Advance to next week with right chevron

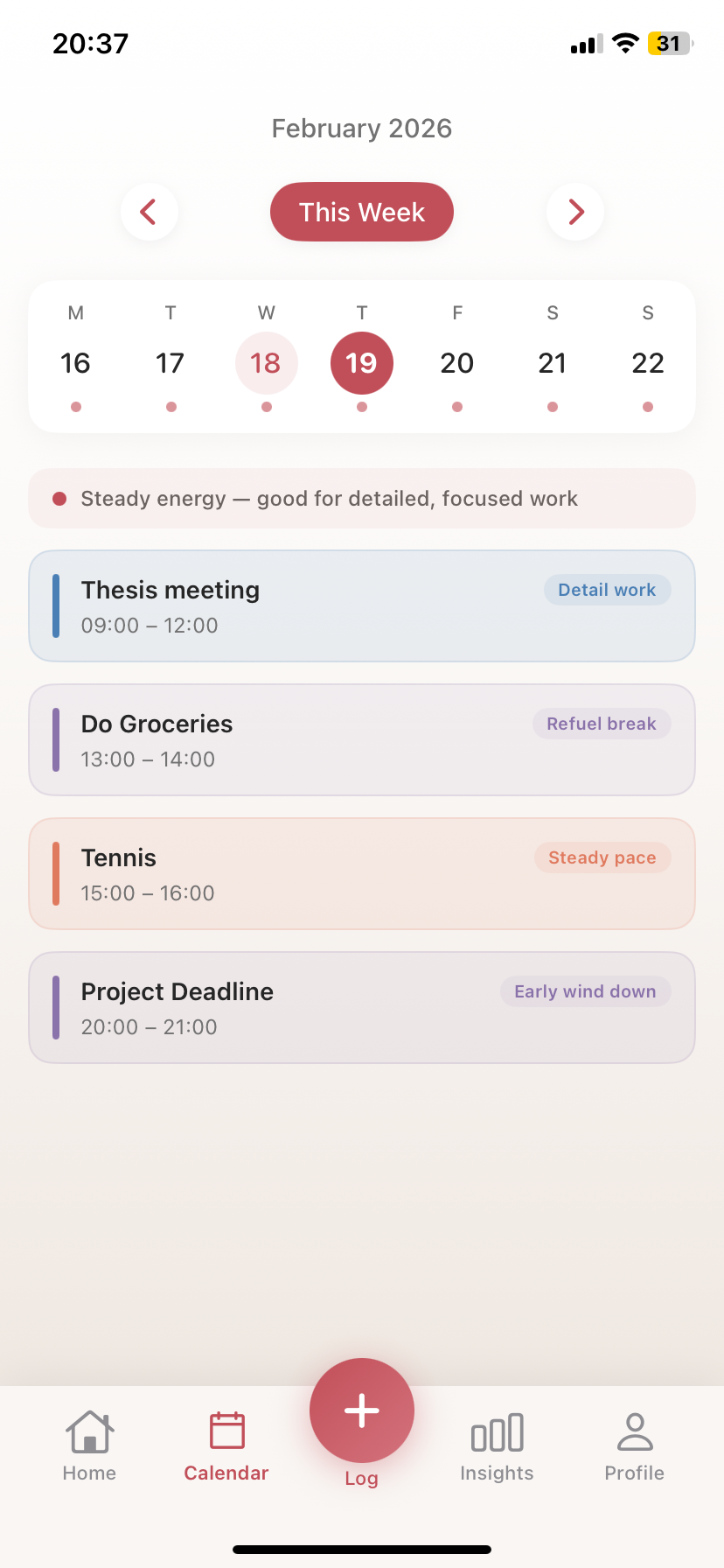[574, 211]
